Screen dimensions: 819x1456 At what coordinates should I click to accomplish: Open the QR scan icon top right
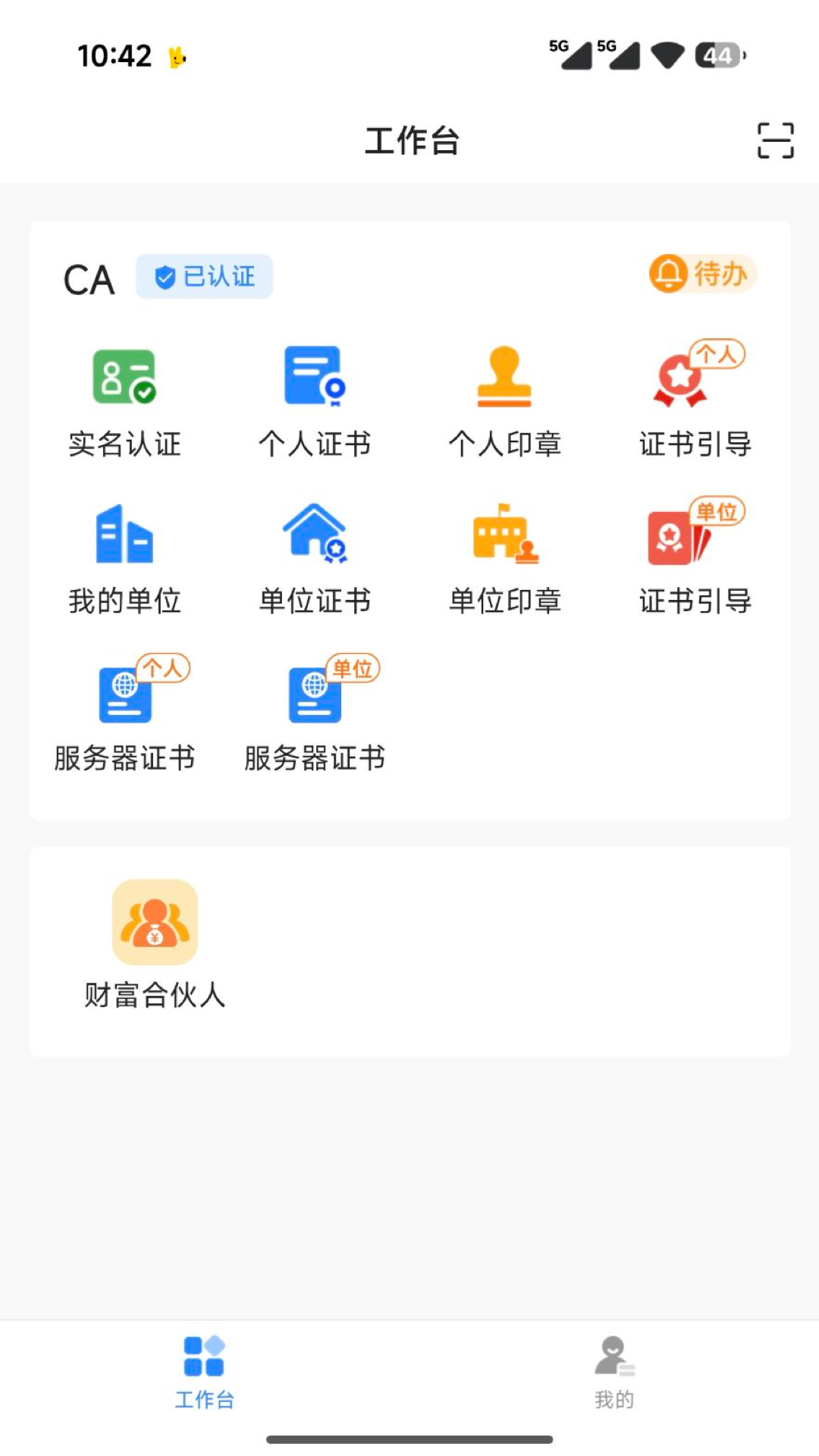point(774,140)
